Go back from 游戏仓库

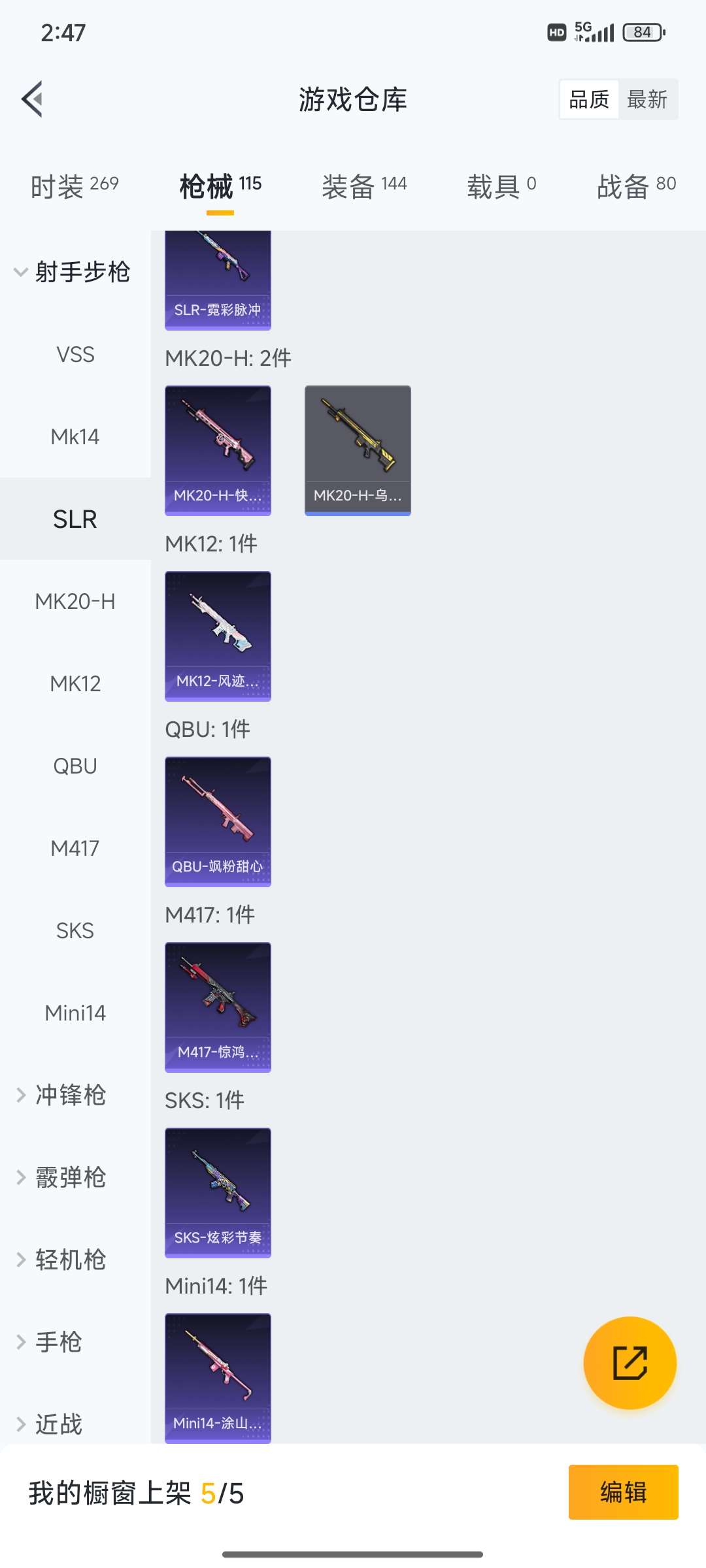tap(33, 99)
